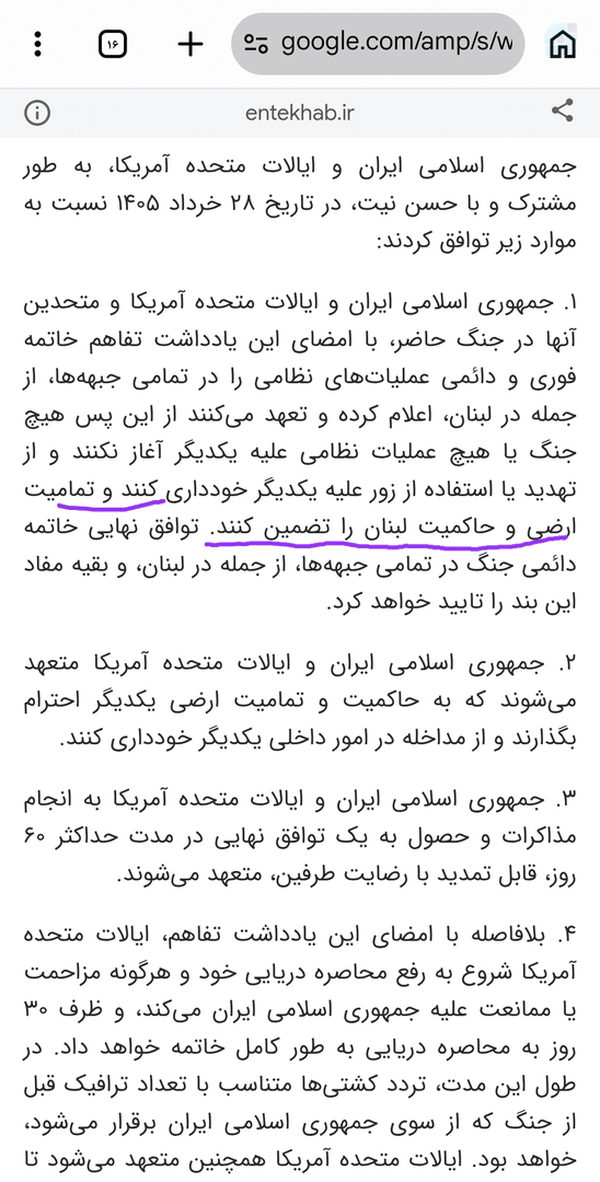Screen dimensions: 600x1182
Task: Open the tab switcher showing 16 tabs
Action: point(113,44)
